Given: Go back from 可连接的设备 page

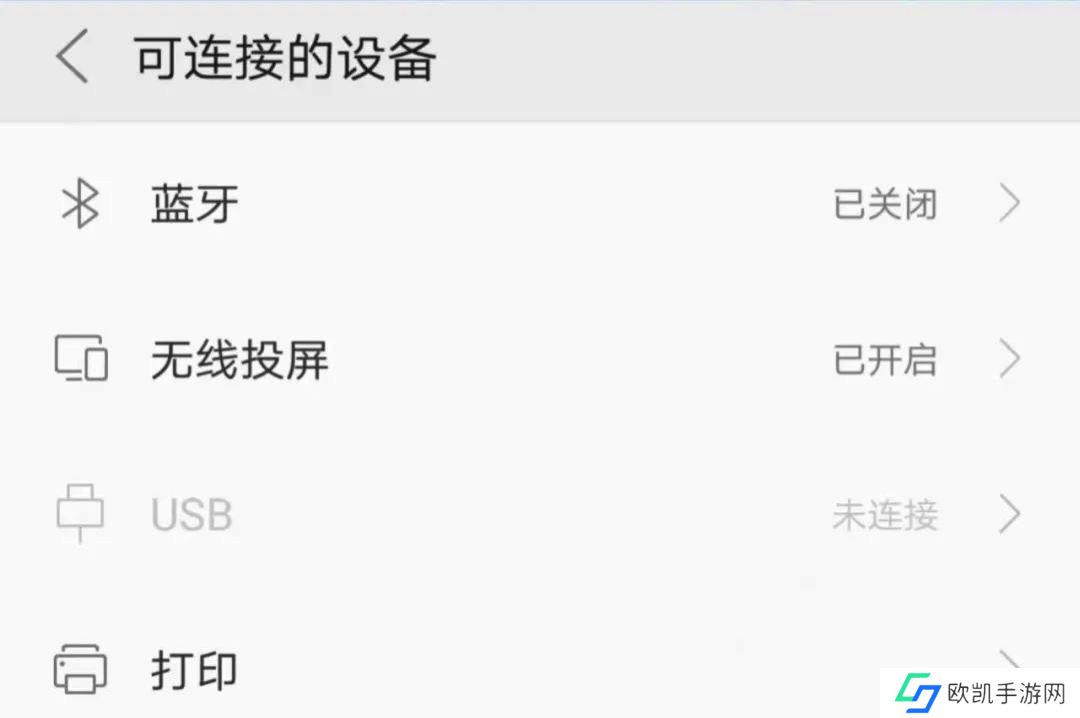Looking at the screenshot, I should point(72,58).
